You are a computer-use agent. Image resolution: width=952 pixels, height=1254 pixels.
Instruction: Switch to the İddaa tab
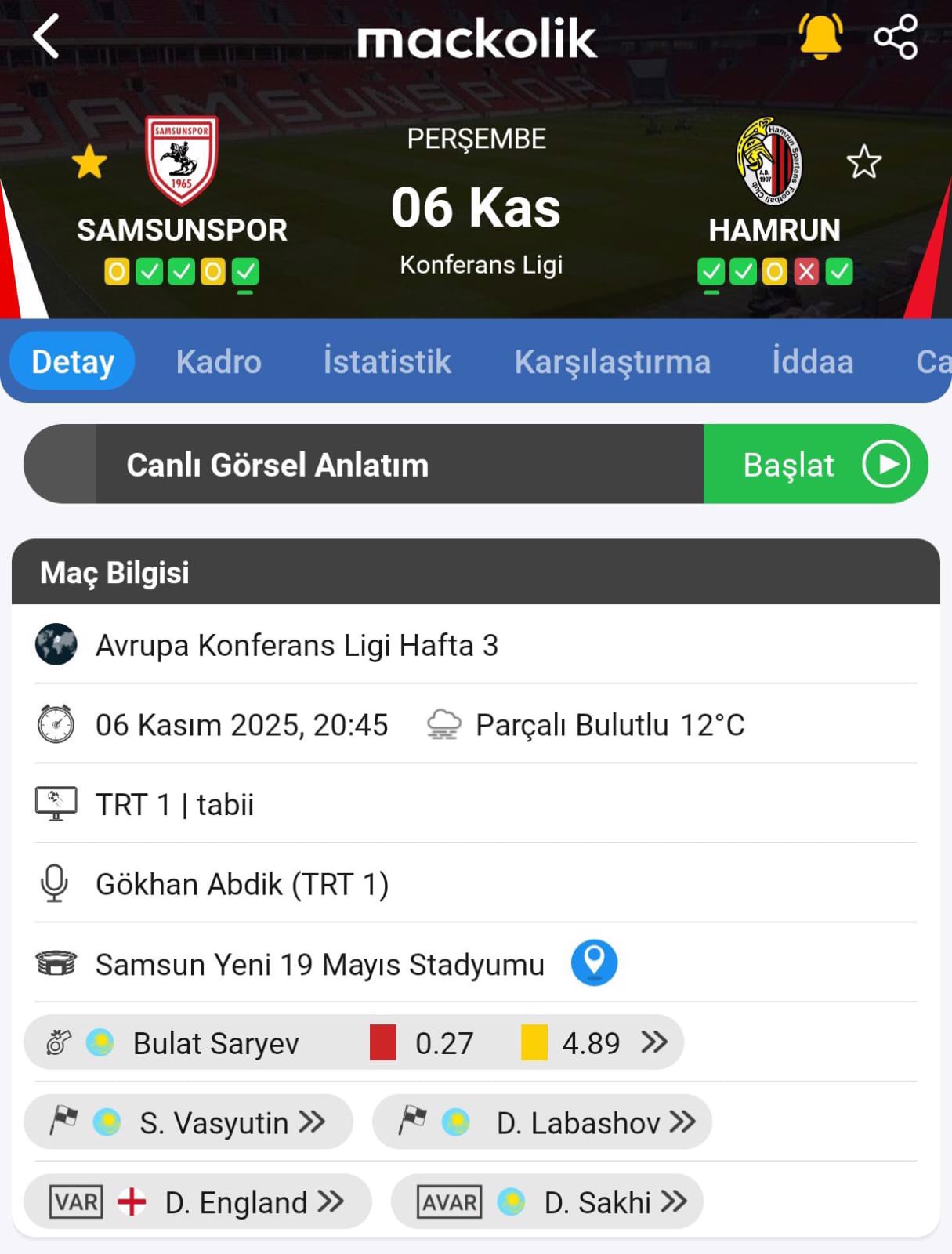click(813, 362)
